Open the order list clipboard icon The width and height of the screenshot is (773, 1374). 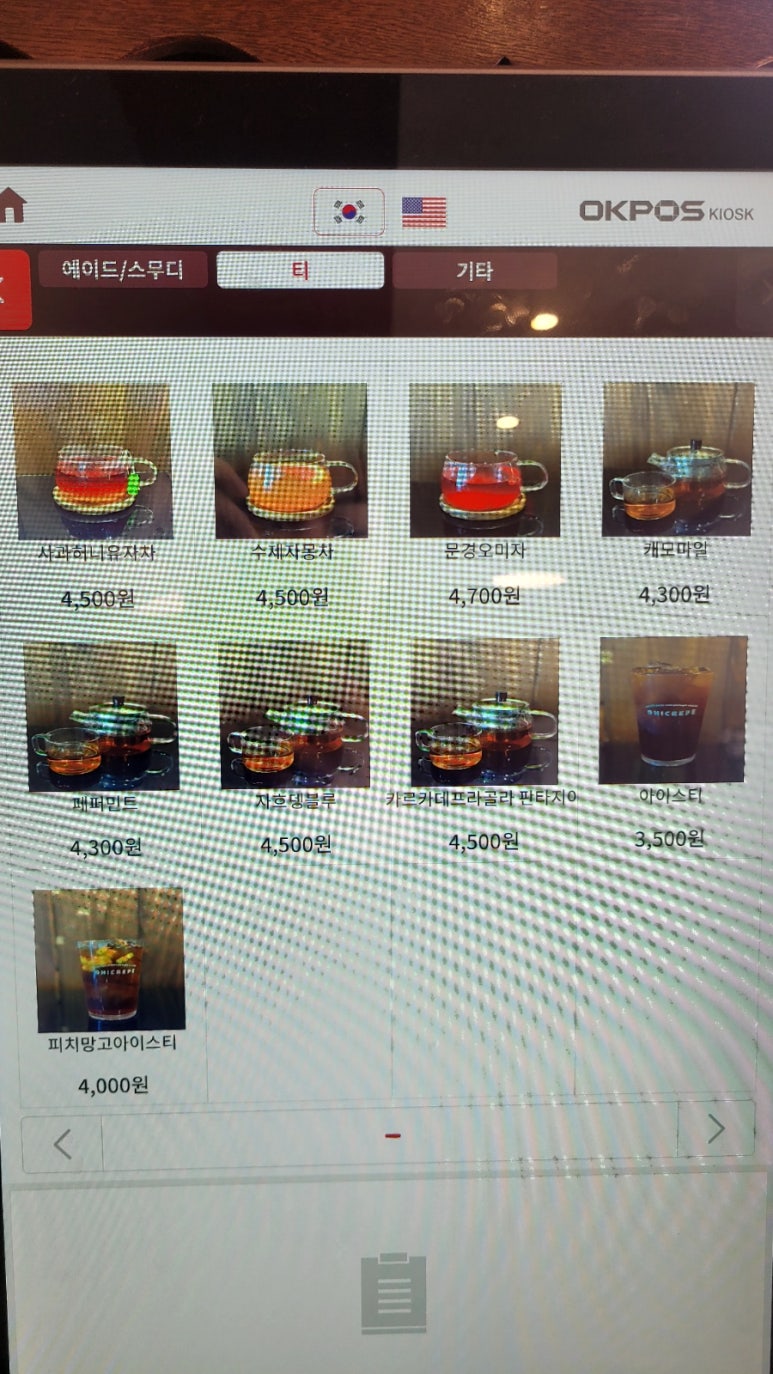[393, 1293]
